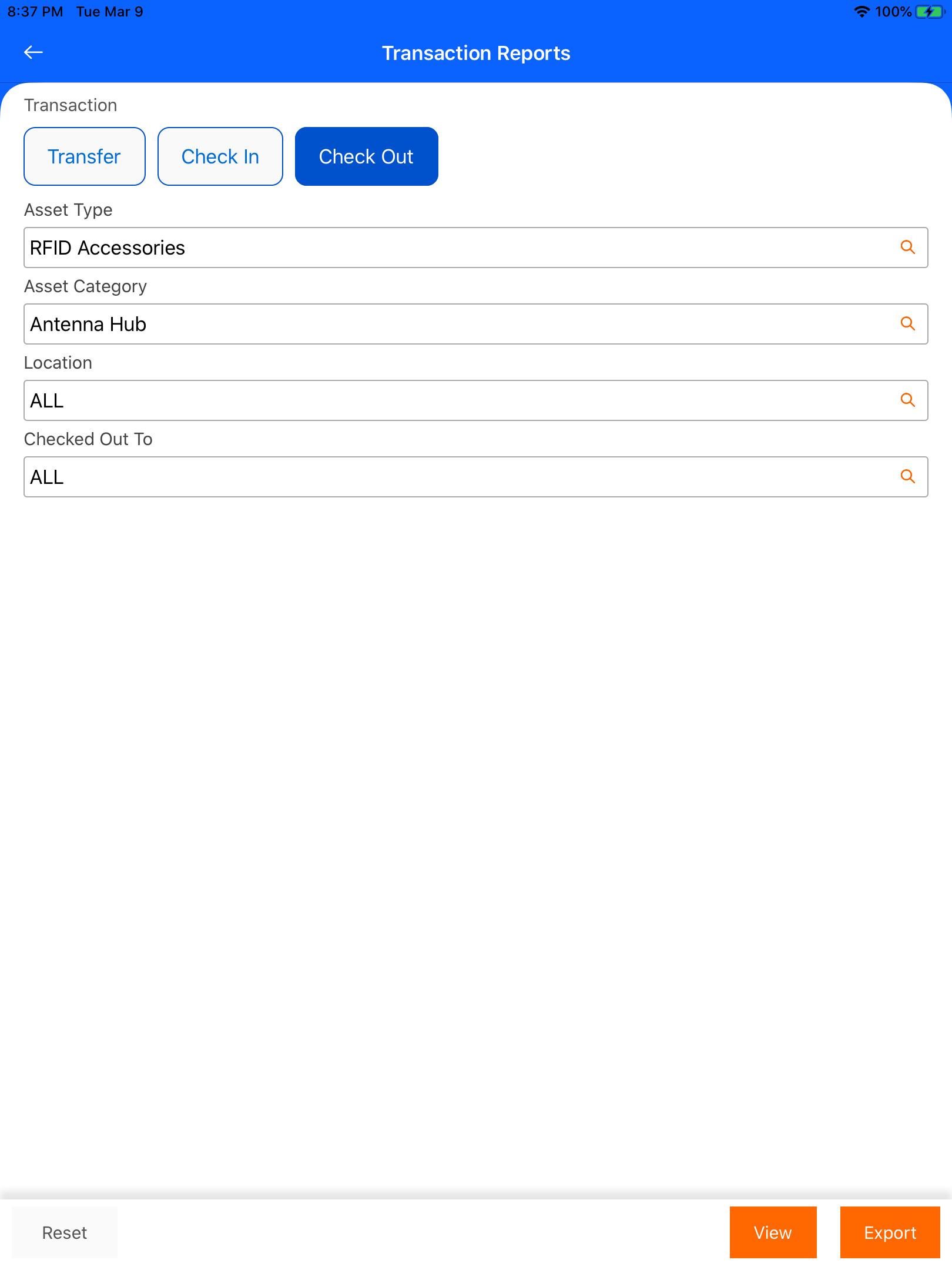Open the Checked Out To field

click(476, 477)
